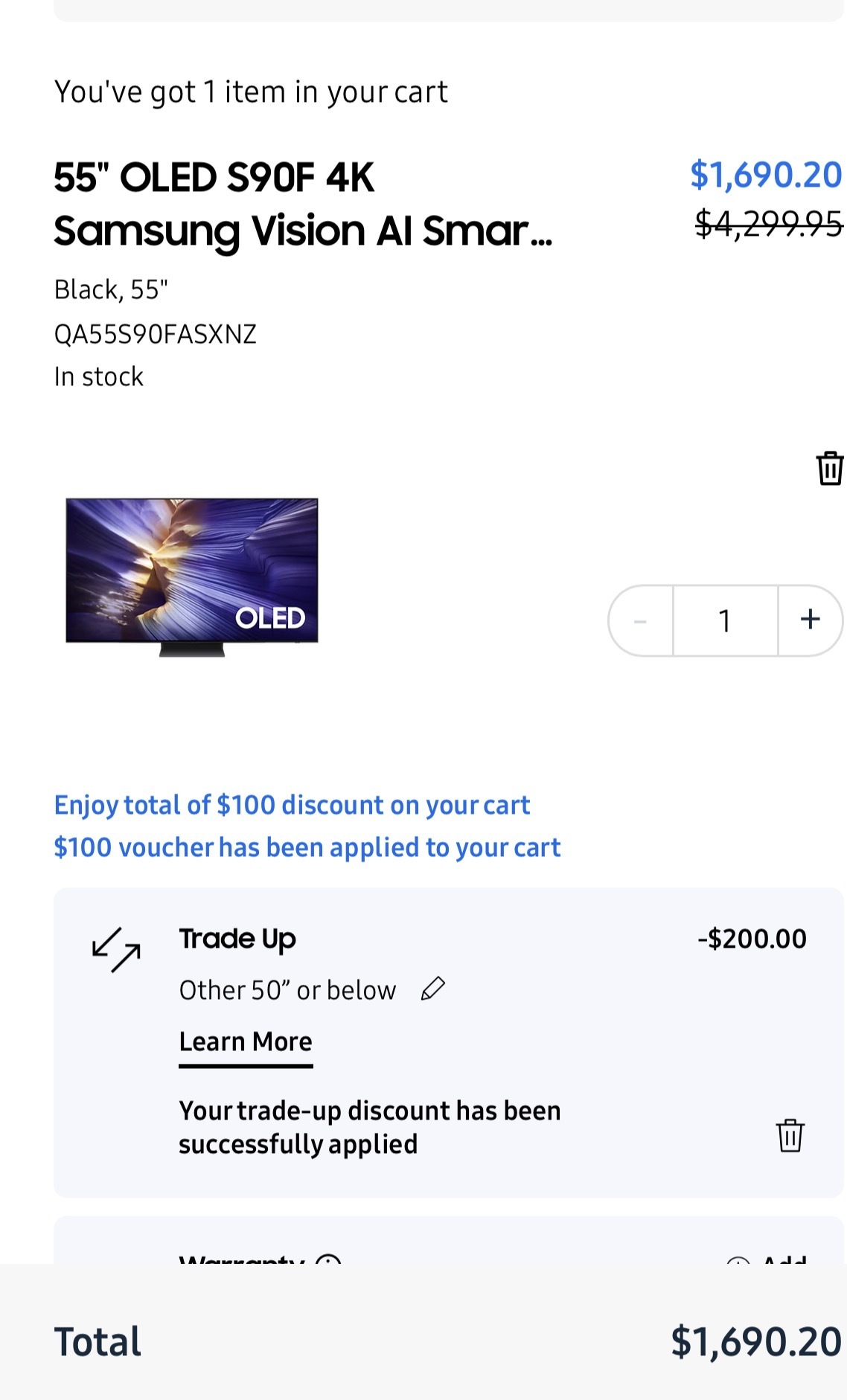This screenshot has width=847, height=1400.
Task: Open the 55" OLED S90F product title
Action: click(303, 204)
